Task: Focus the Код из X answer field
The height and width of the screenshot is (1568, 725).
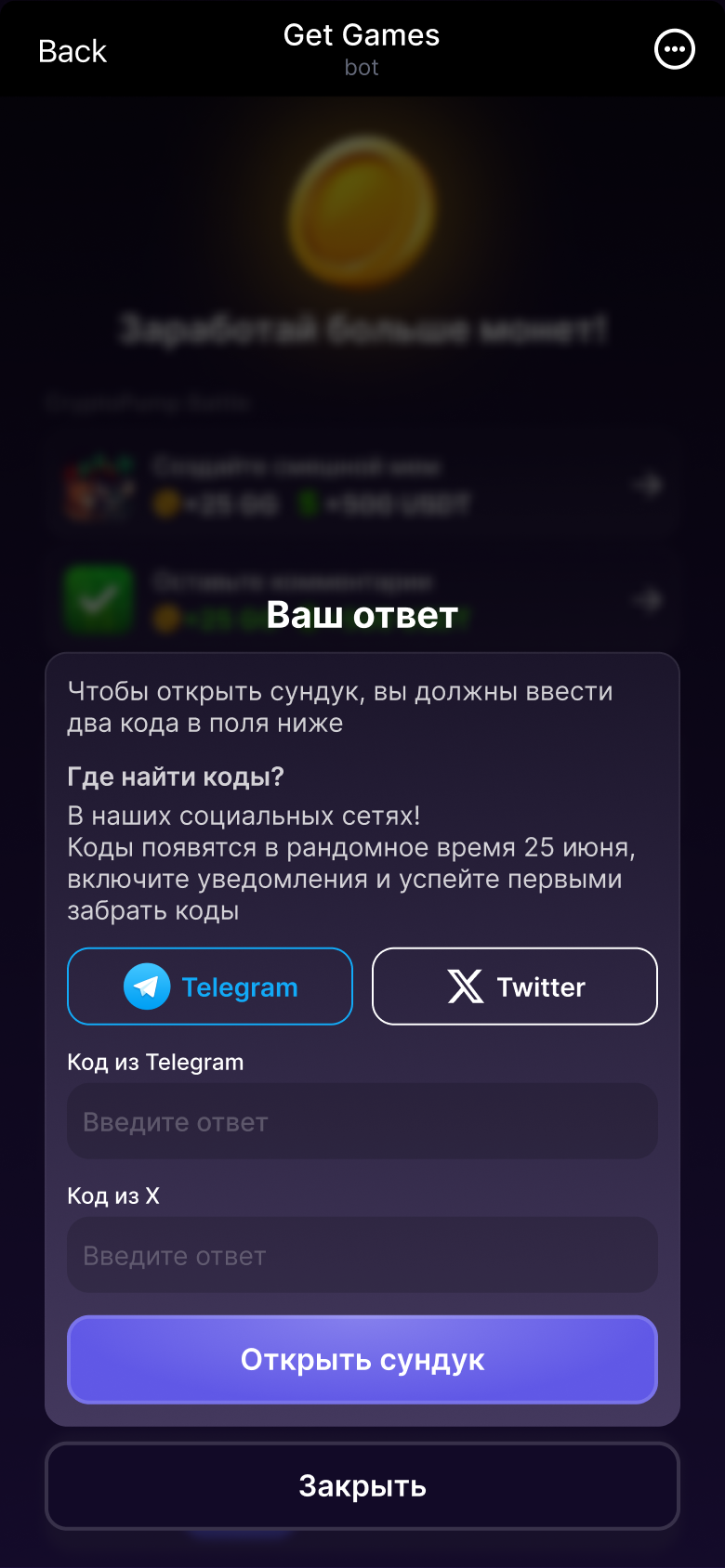Action: click(362, 1256)
